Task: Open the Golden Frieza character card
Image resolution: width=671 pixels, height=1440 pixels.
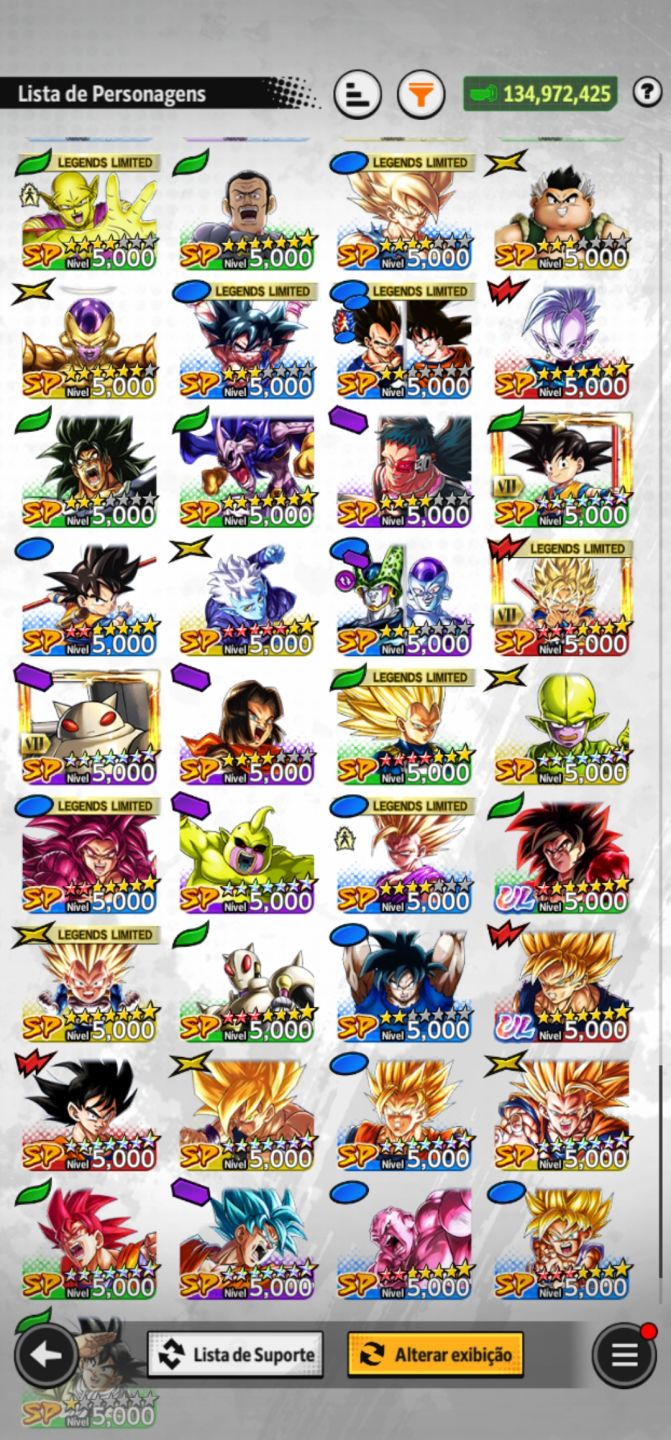Action: click(x=89, y=340)
